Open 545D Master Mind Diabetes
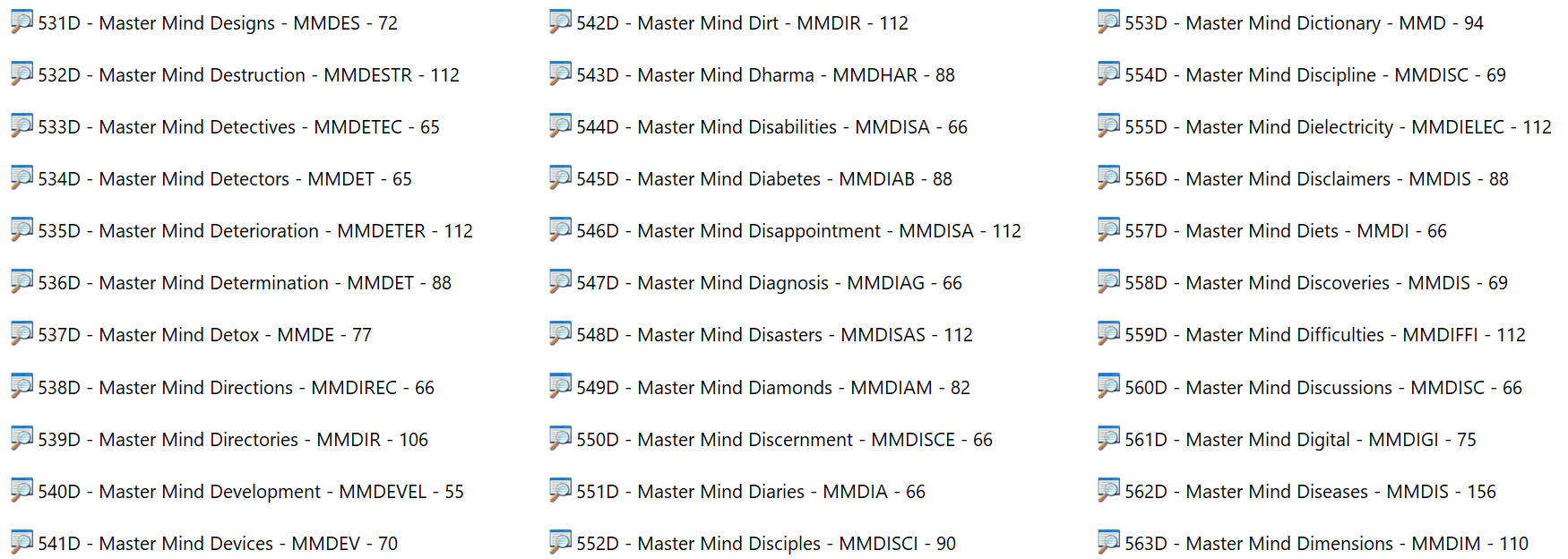1568x559 pixels. point(763,179)
